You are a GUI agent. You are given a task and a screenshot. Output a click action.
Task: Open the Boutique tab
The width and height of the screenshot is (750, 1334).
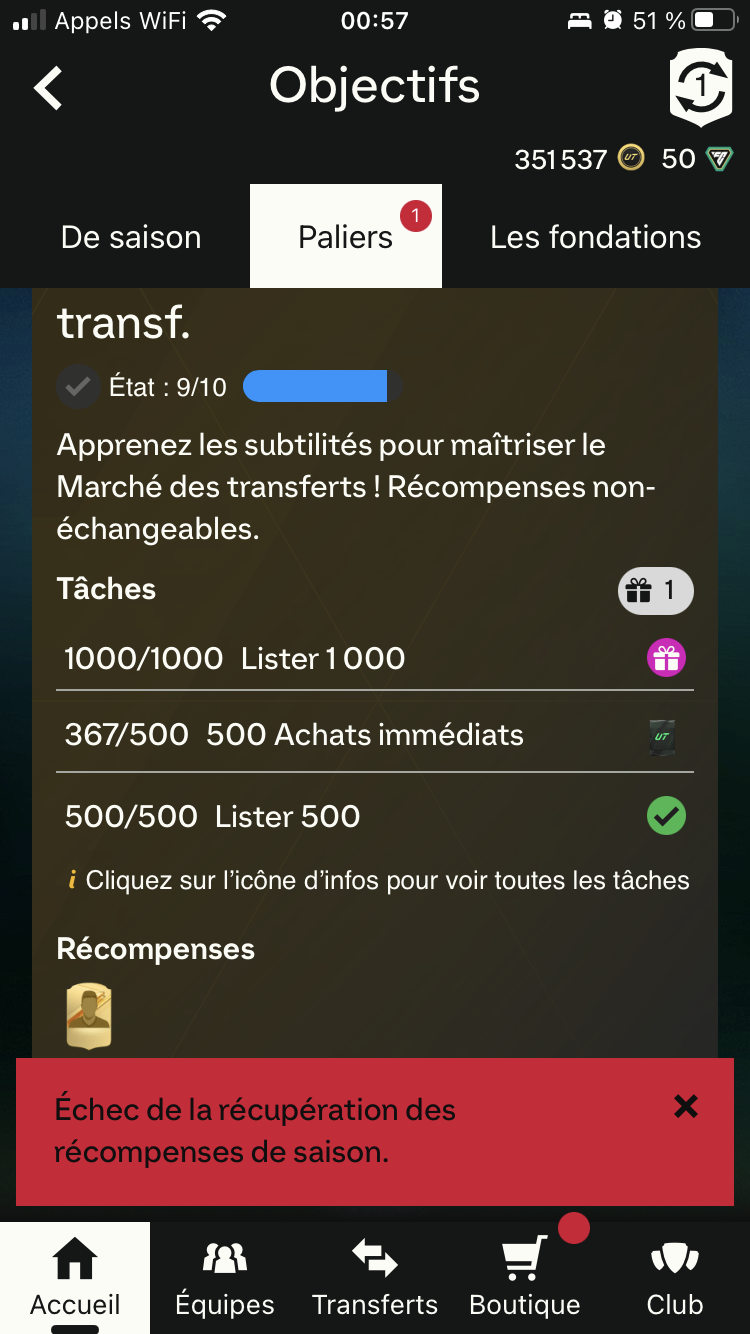525,1278
